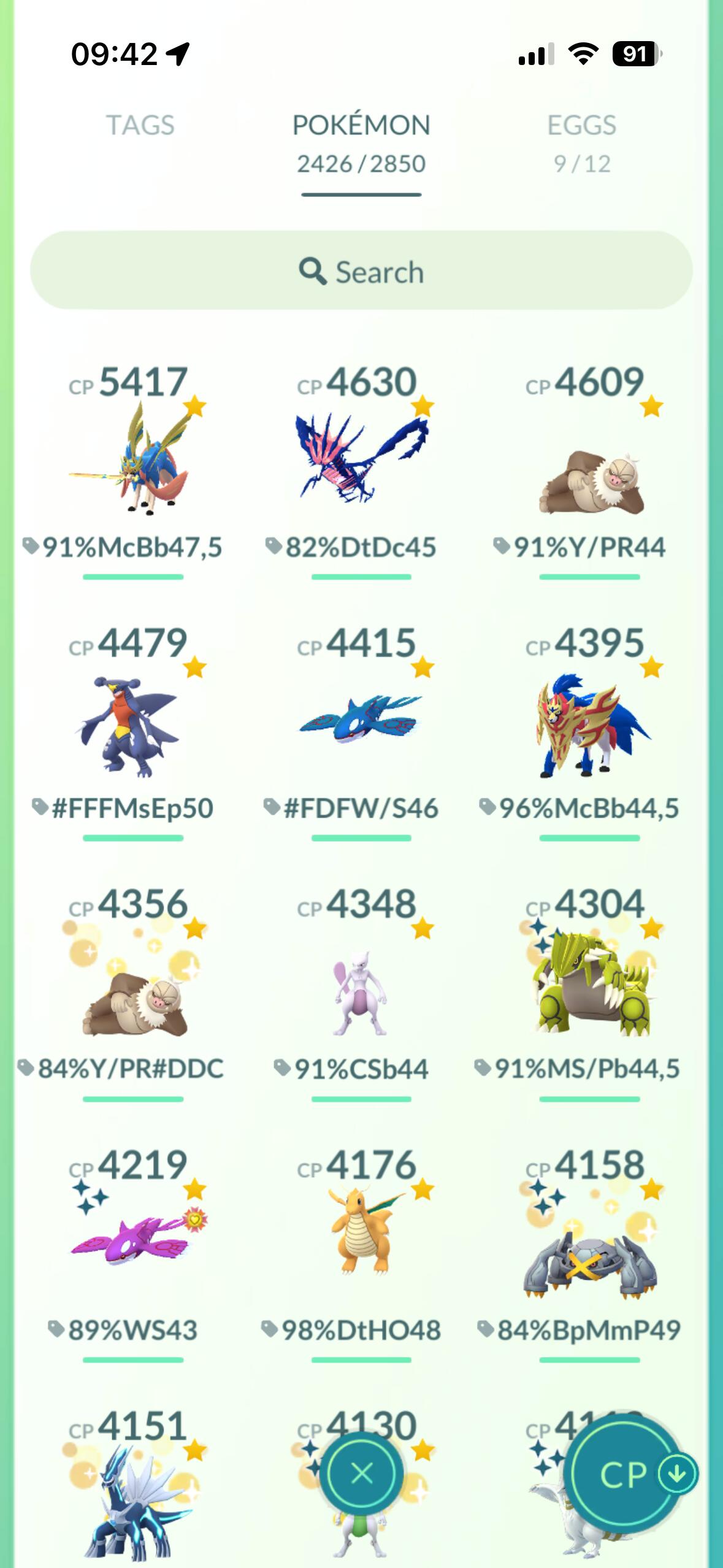Select the shiny Groudon with CP 4304

(590, 988)
